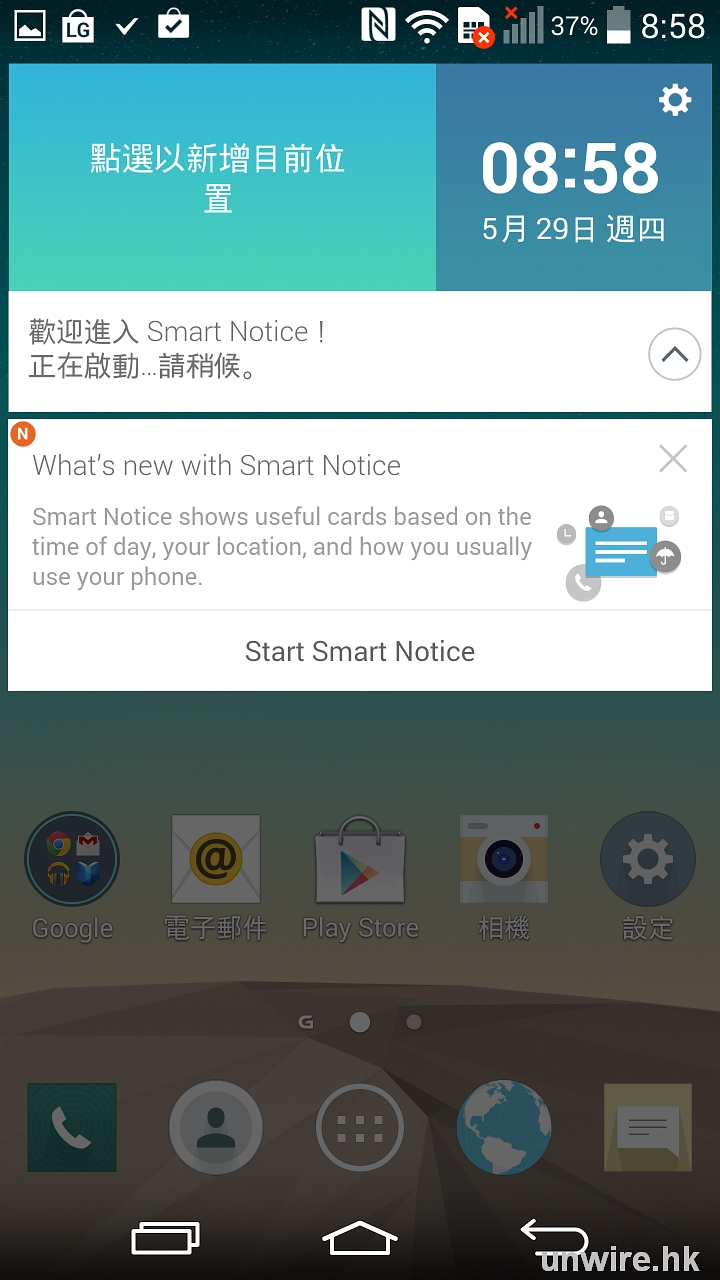Tap Start Smart Notice
Screen dimensions: 720x1280
coord(360,652)
